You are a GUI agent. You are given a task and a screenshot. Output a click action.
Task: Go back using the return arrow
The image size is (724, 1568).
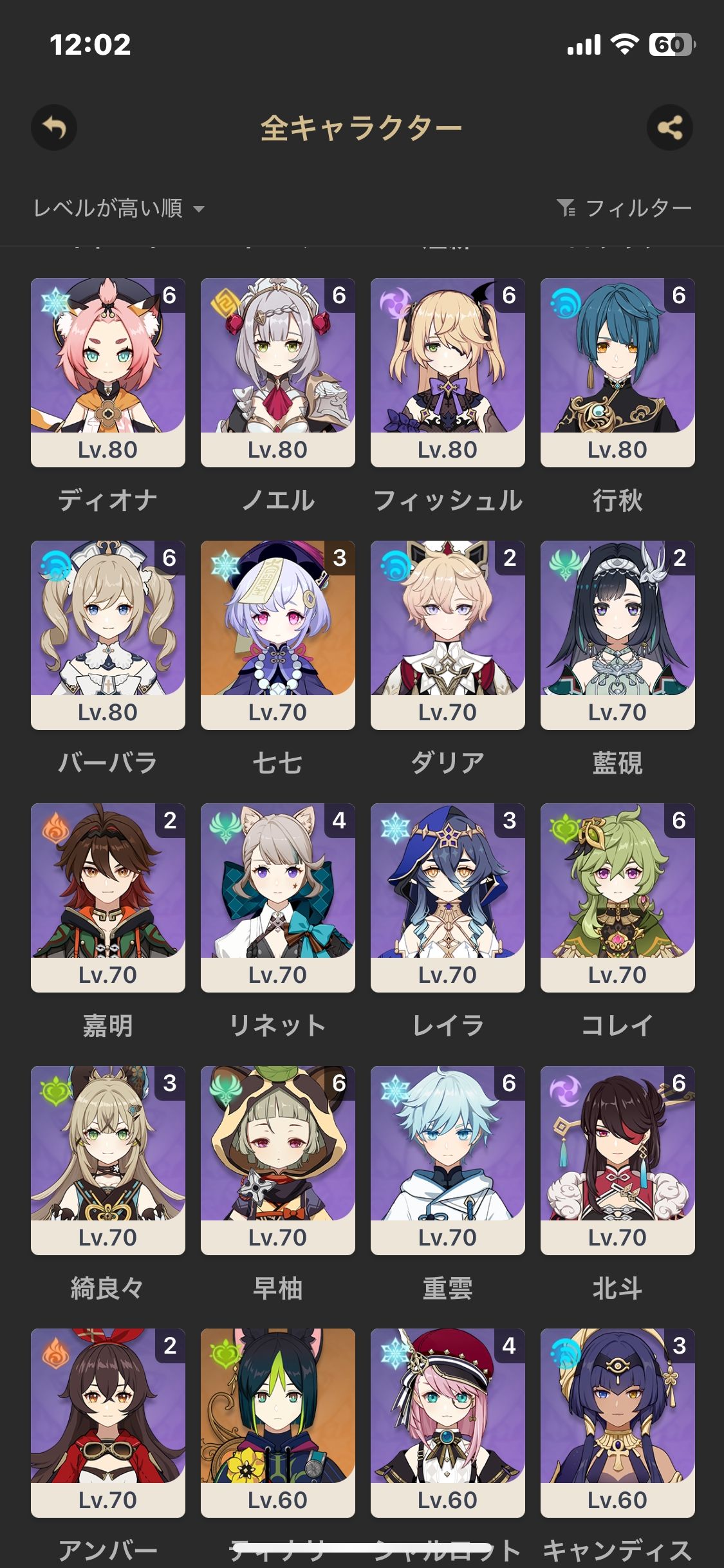[54, 127]
